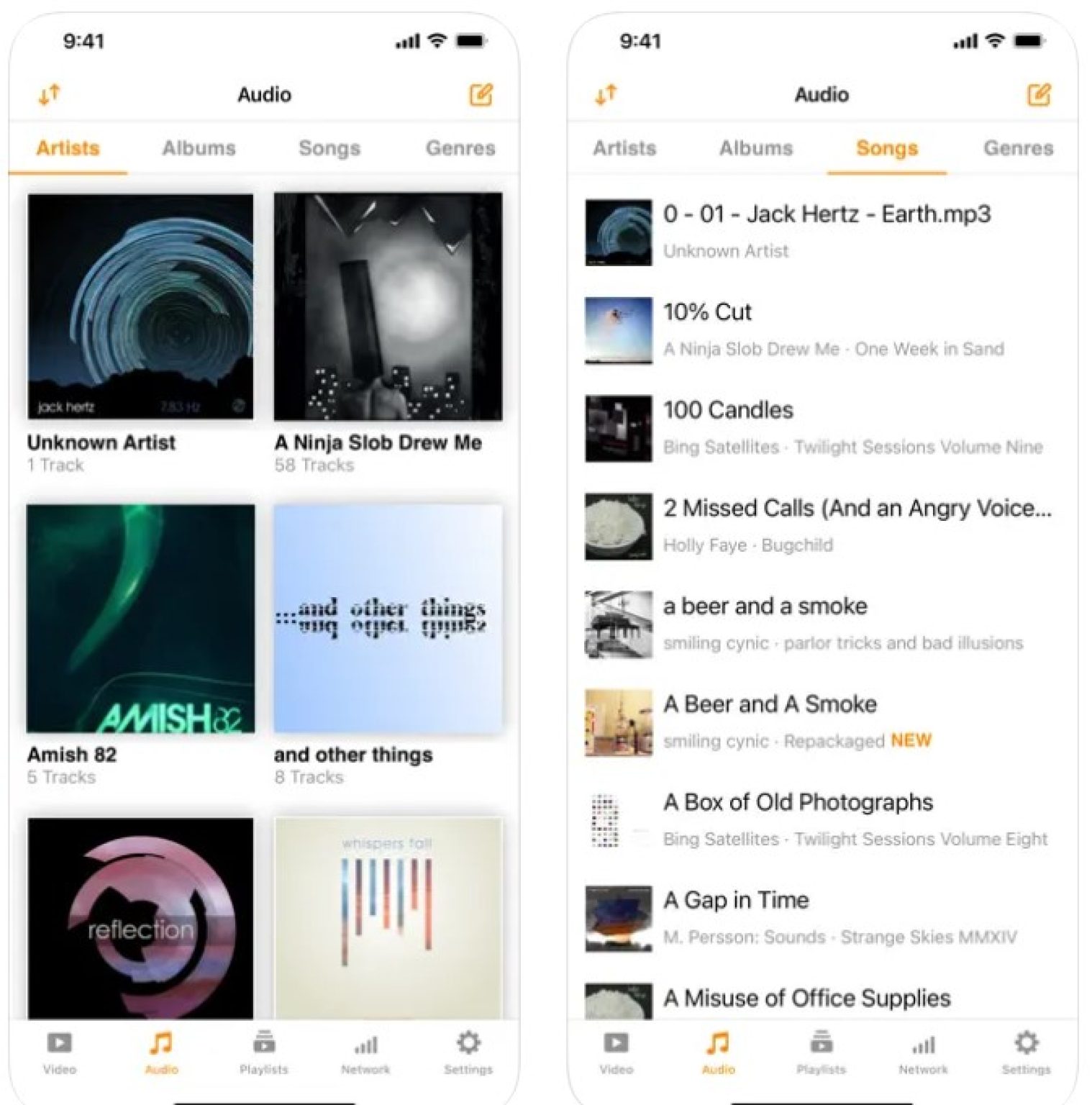This screenshot has height=1105, width=1092.
Task: Switch to the Albums tab
Action: [199, 148]
